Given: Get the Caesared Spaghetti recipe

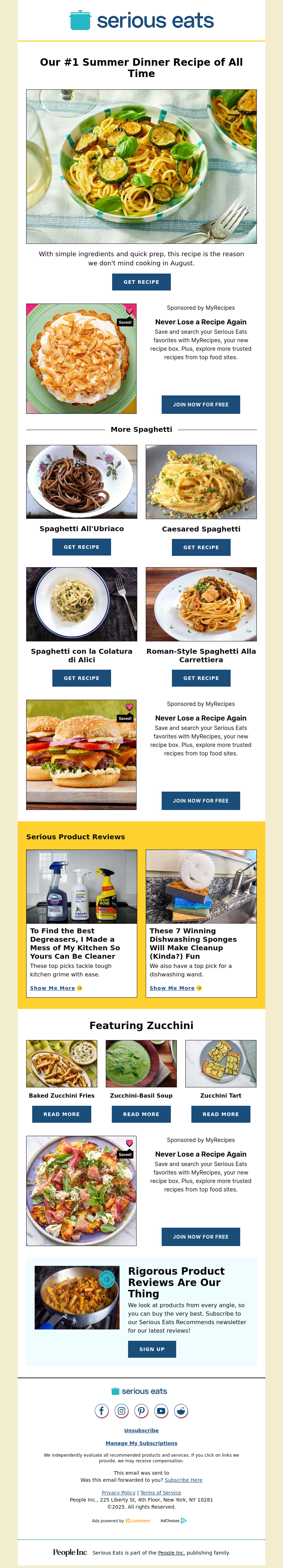Looking at the screenshot, I should (201, 547).
